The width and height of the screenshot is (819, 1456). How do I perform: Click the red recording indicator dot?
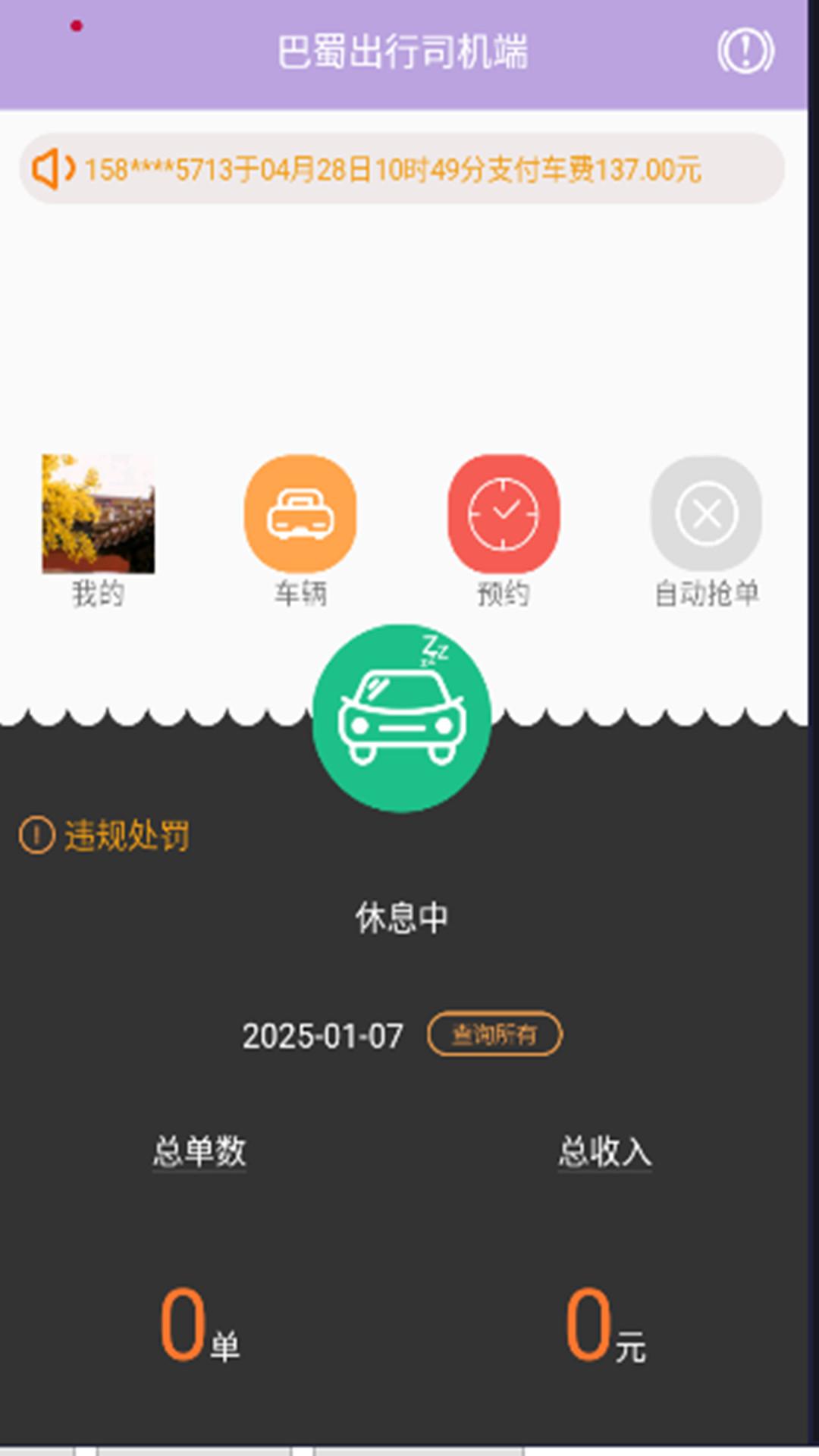coord(75,24)
